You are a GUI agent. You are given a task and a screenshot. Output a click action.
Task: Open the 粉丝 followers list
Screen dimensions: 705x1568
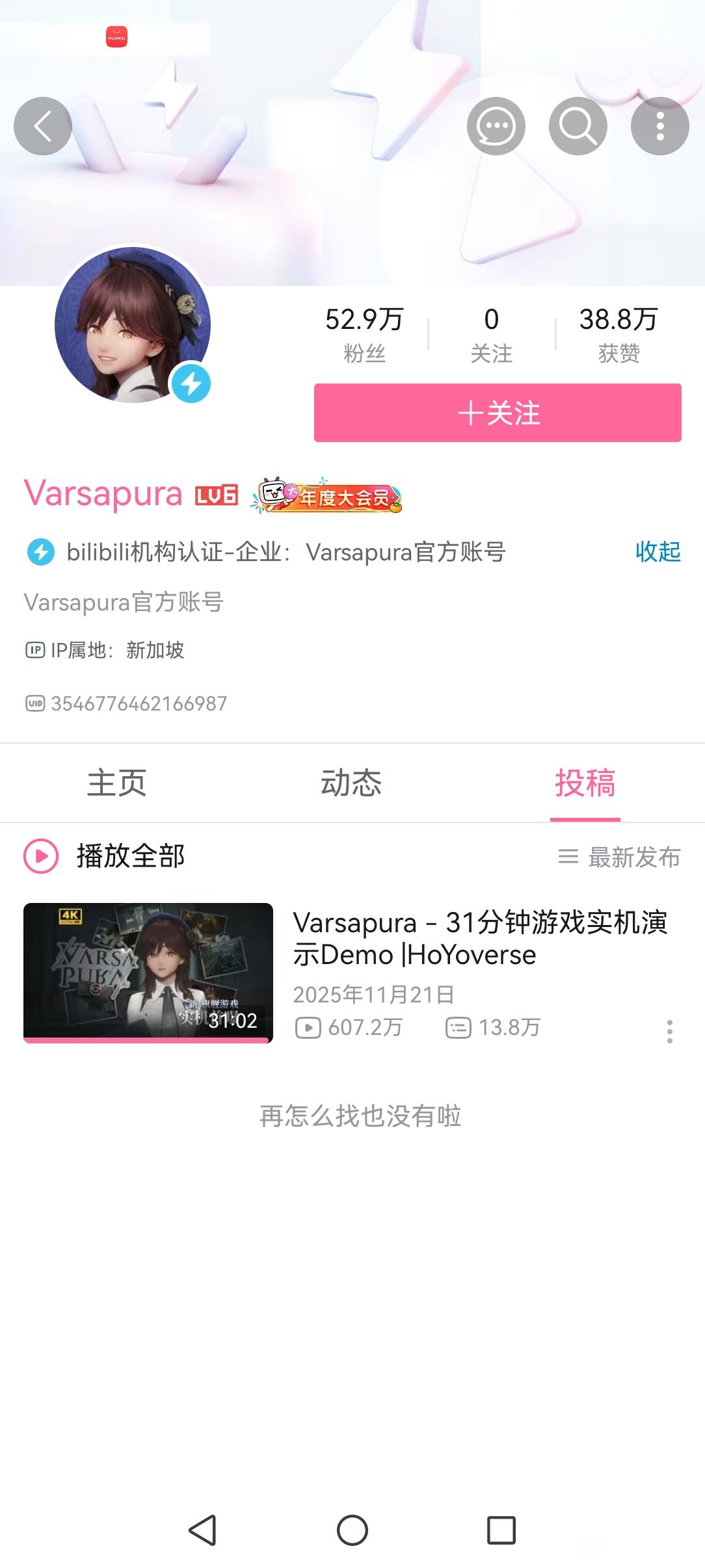click(364, 335)
